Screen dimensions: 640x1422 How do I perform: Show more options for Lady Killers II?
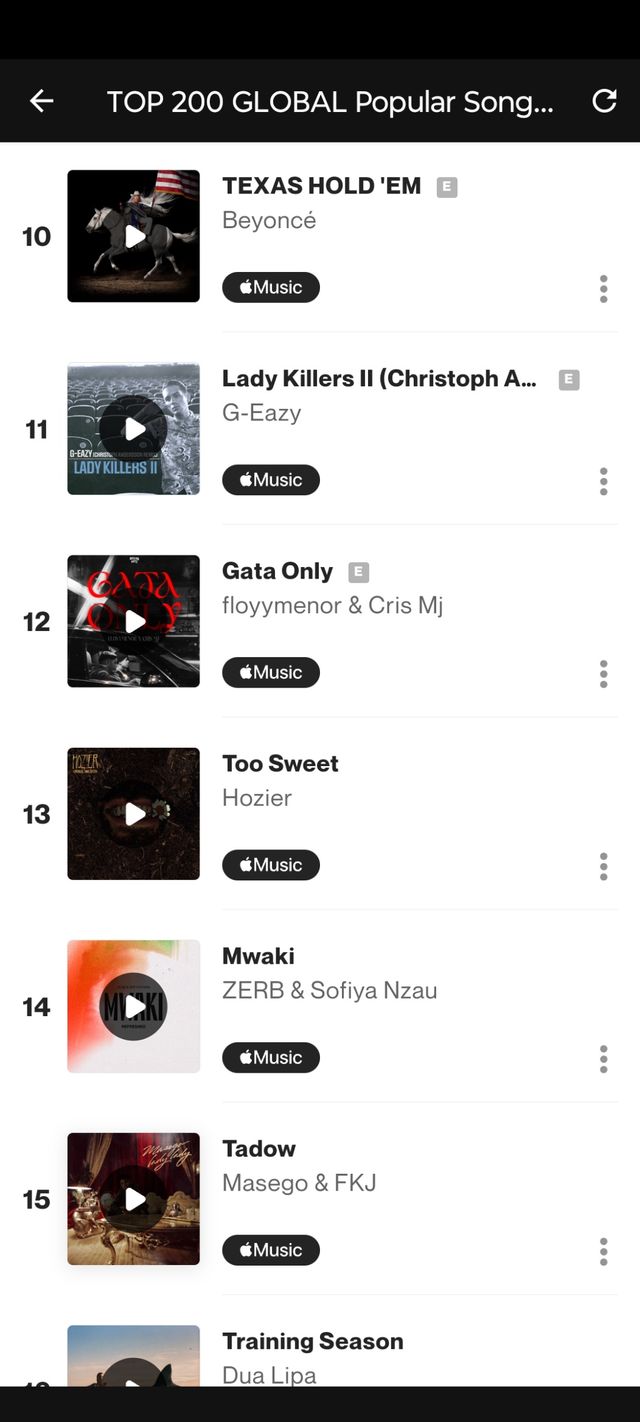click(x=603, y=481)
